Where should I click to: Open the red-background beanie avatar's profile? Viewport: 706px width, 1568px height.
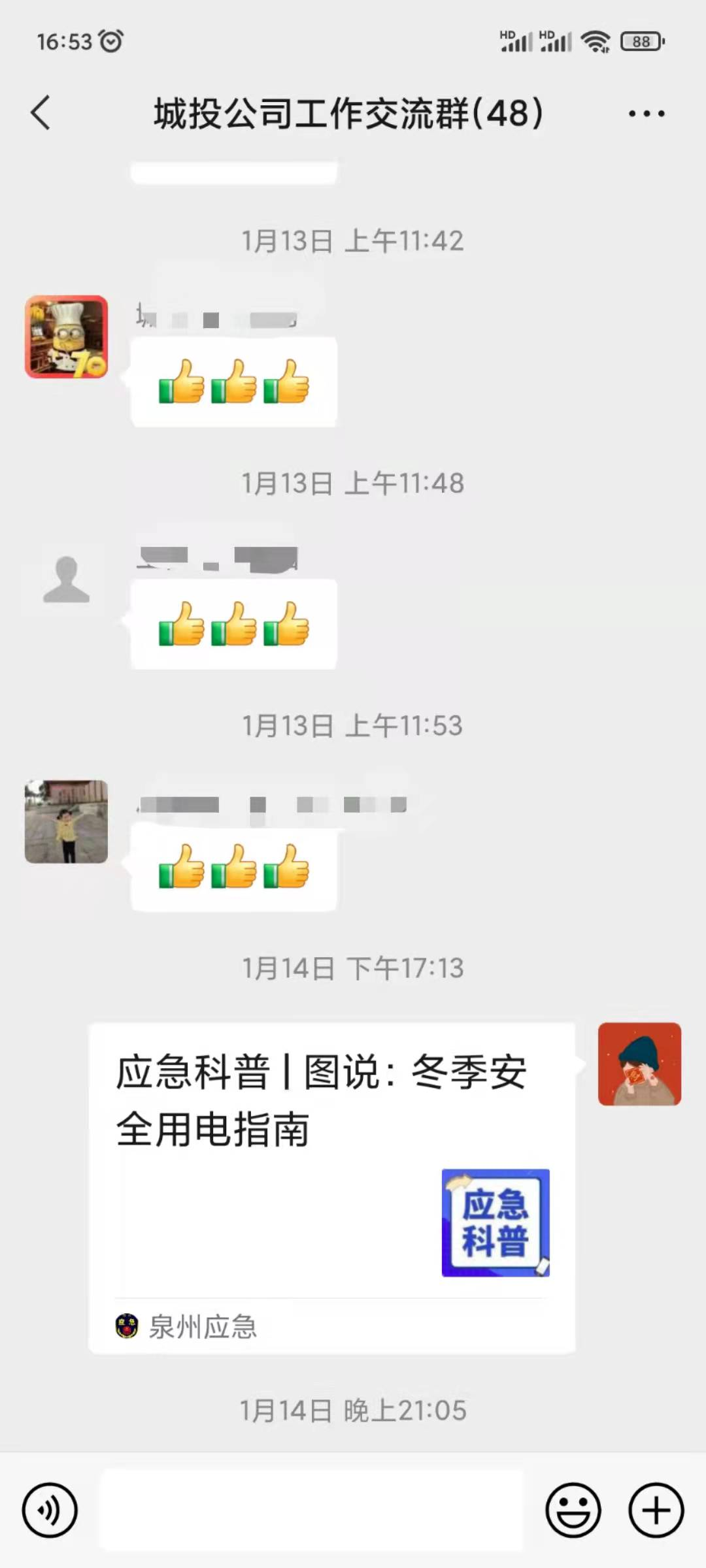click(639, 1064)
